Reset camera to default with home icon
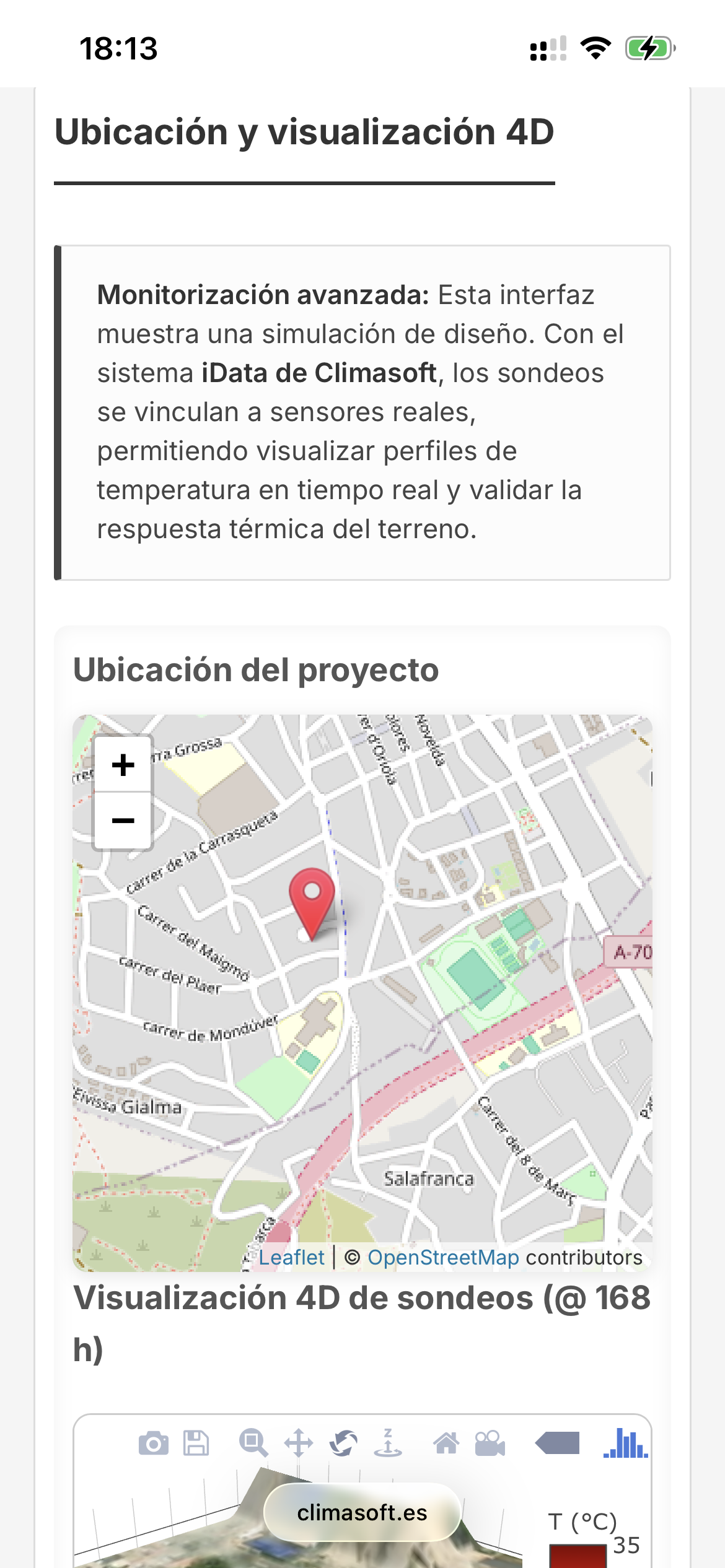Screen dimensions: 725x1568 pyautogui.click(x=446, y=1444)
